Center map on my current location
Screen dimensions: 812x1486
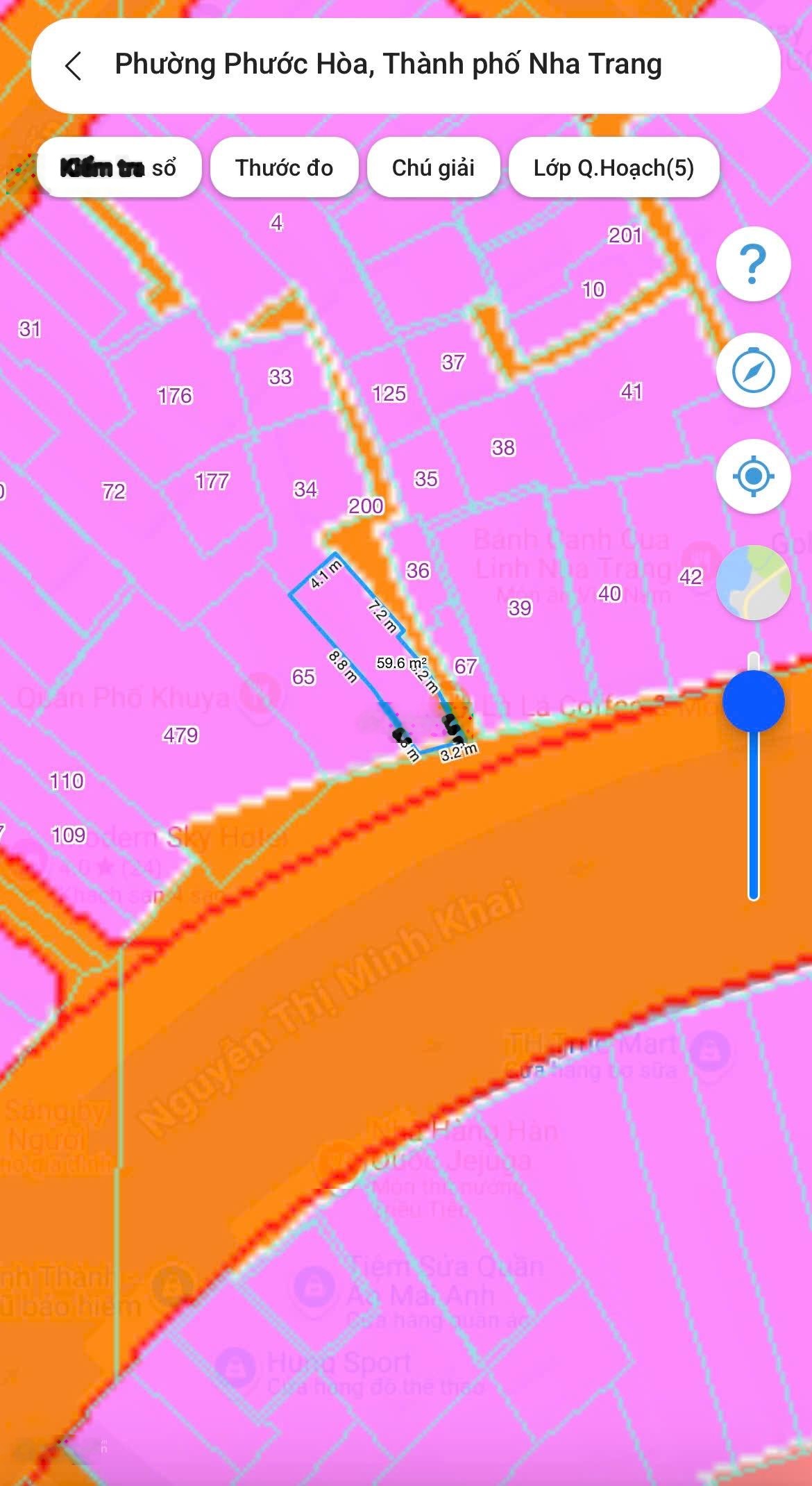click(753, 476)
